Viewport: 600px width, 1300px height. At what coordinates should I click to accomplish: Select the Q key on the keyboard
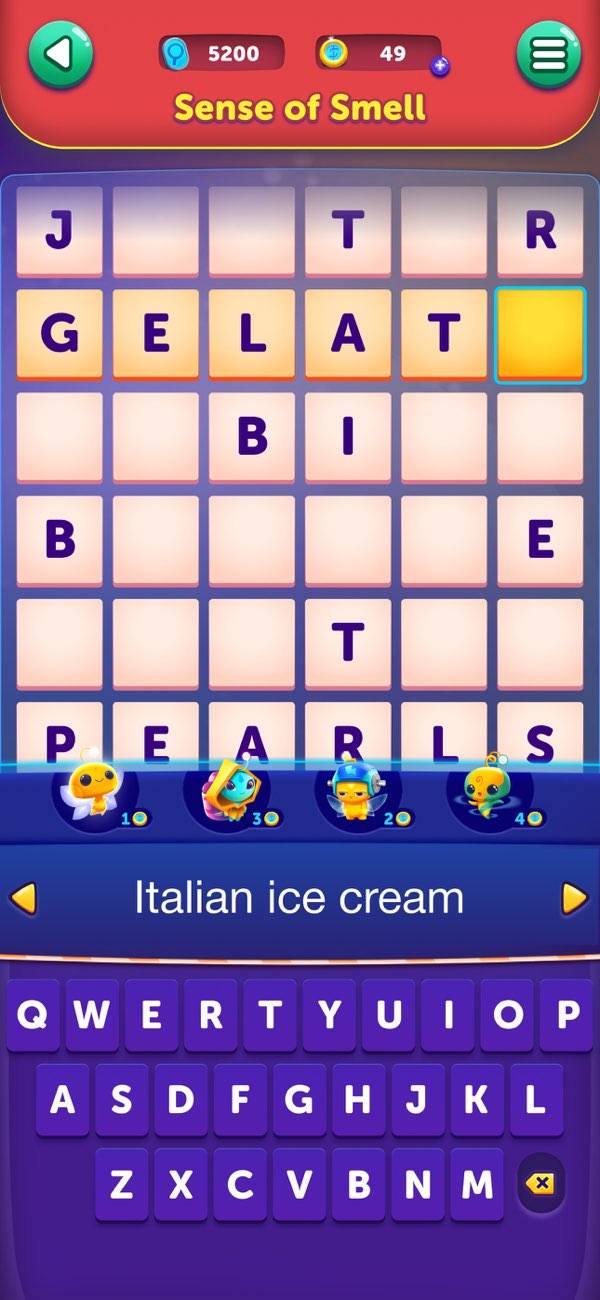click(x=33, y=1015)
